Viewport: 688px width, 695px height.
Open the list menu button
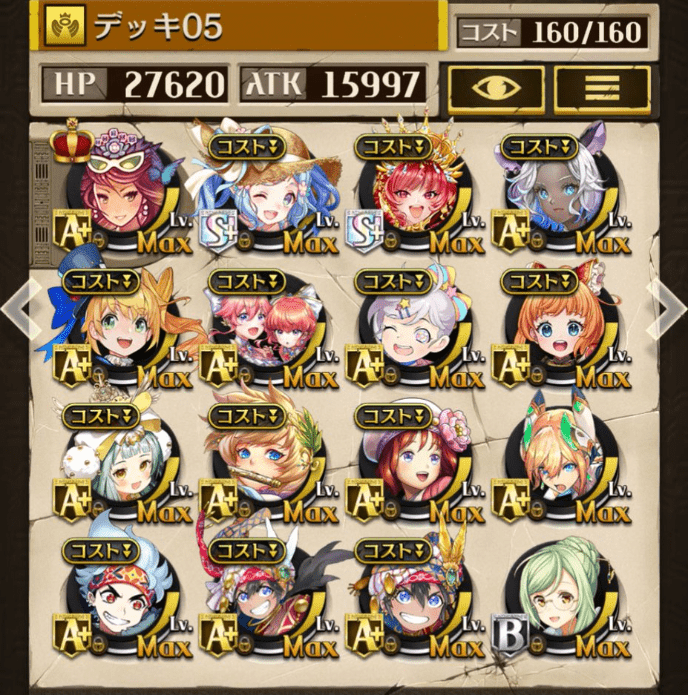point(601,87)
